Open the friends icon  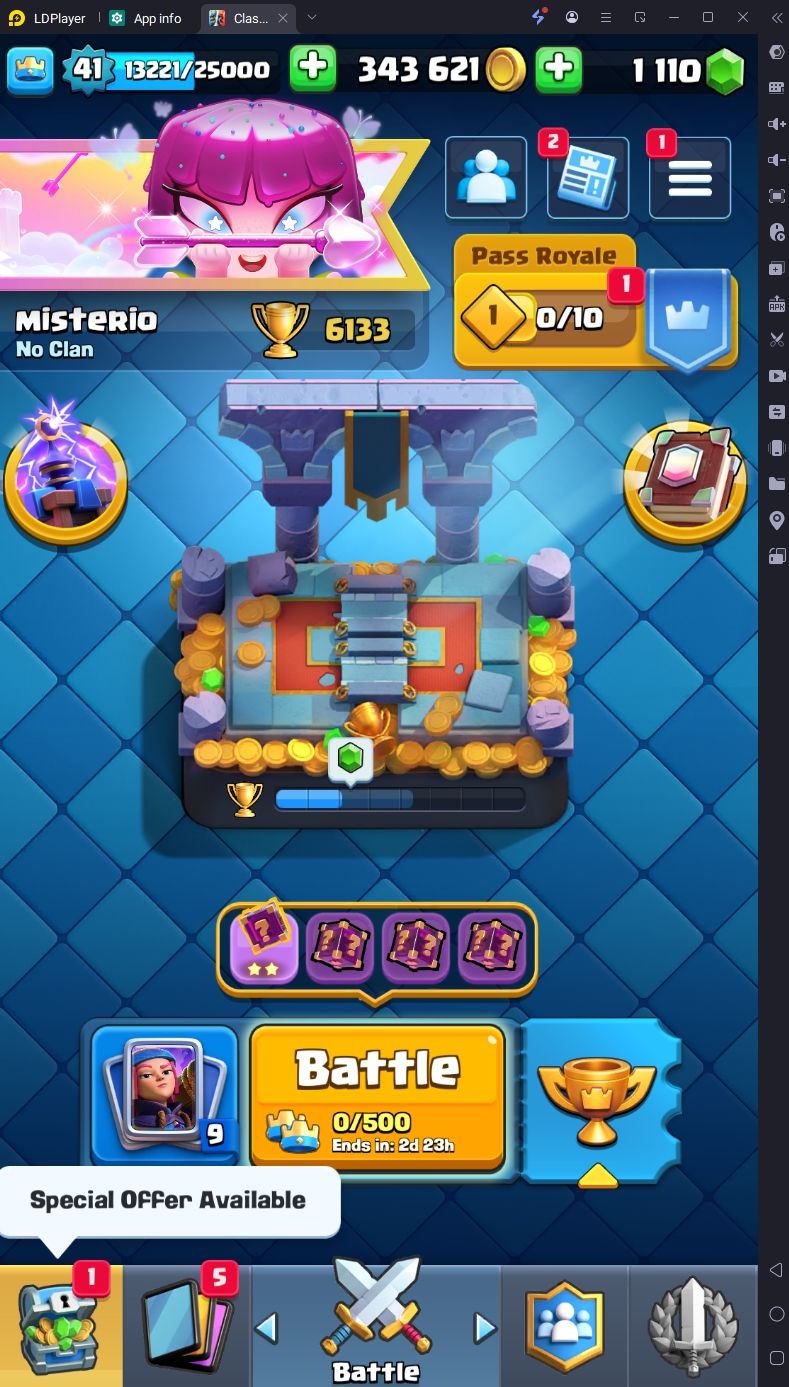(486, 177)
